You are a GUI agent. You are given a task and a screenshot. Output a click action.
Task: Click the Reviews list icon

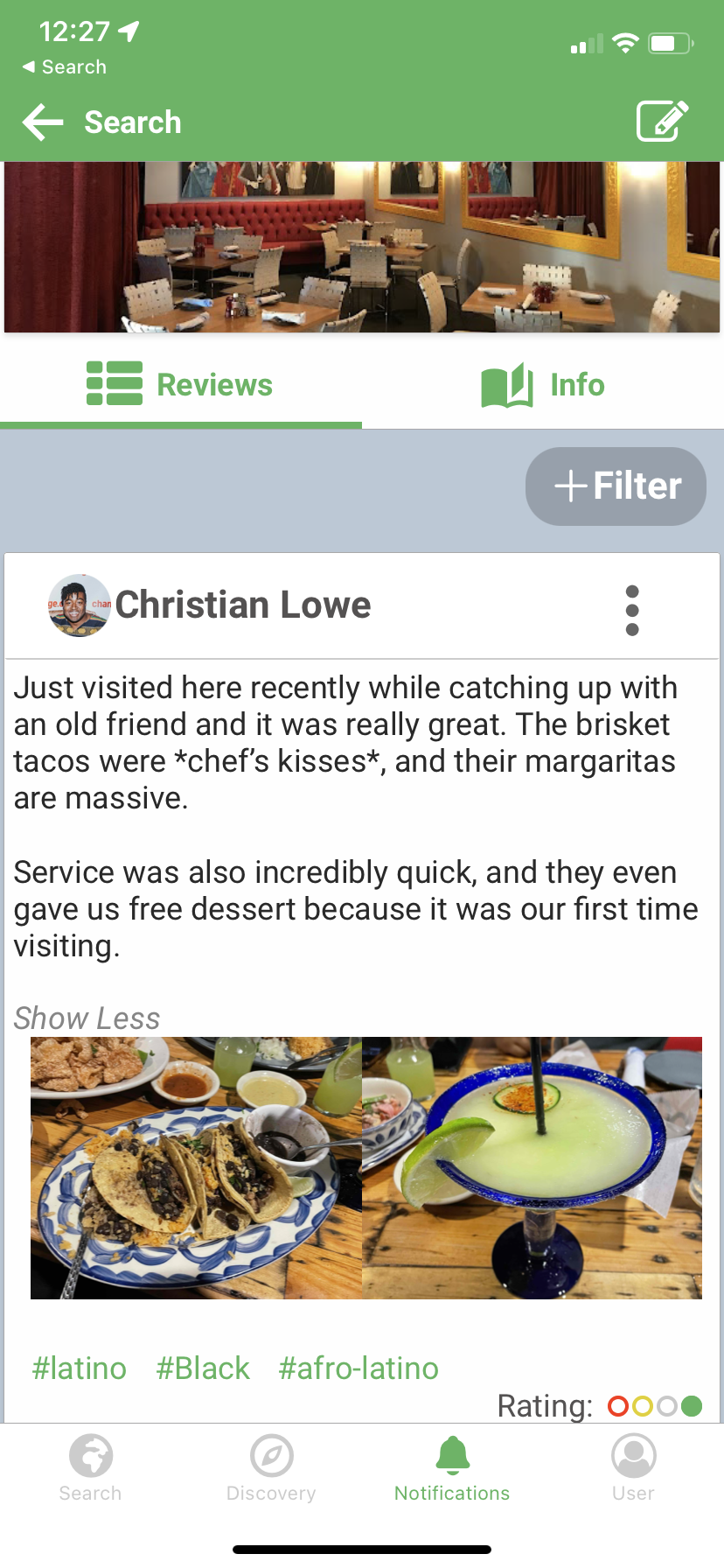(115, 382)
